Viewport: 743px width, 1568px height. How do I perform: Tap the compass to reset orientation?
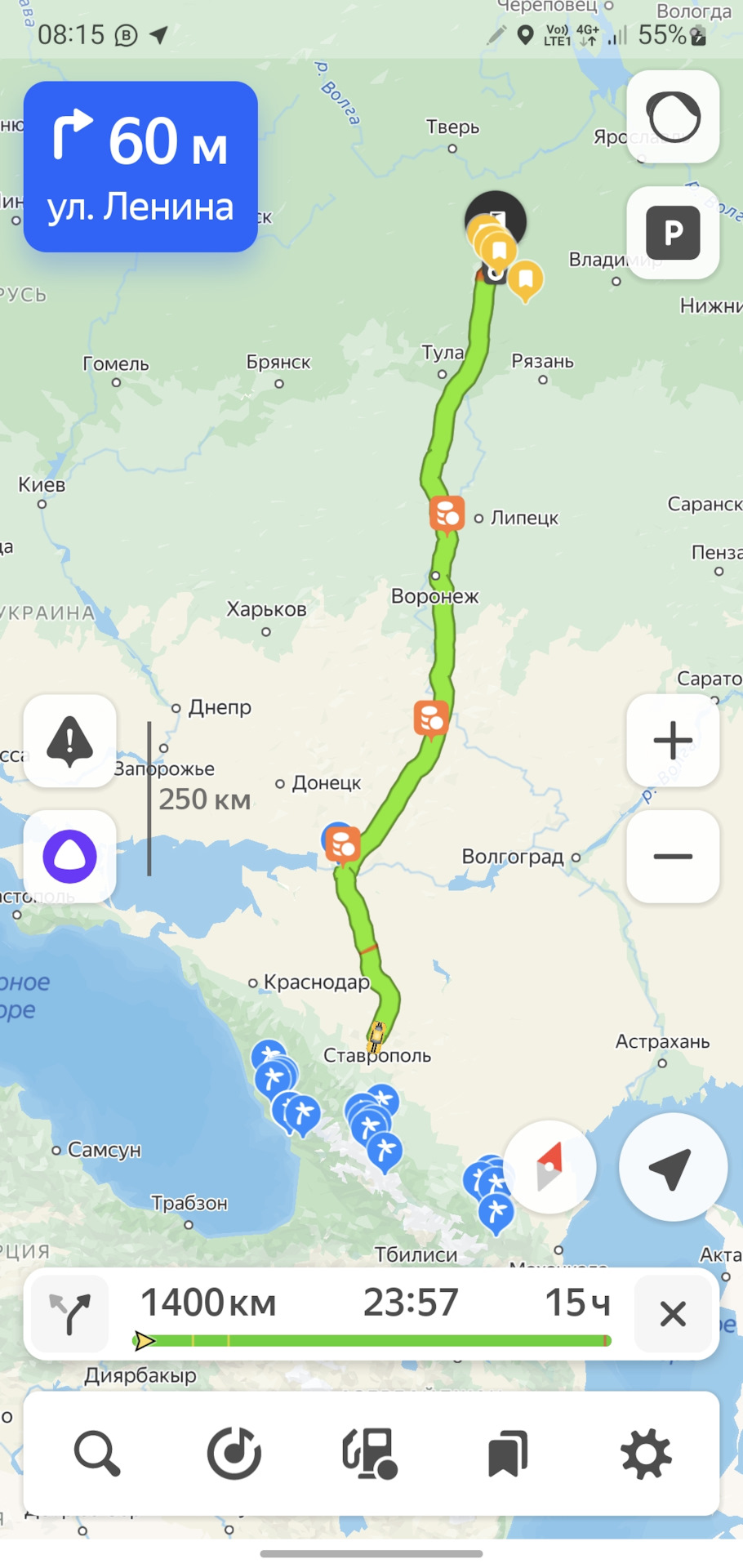click(x=549, y=1166)
